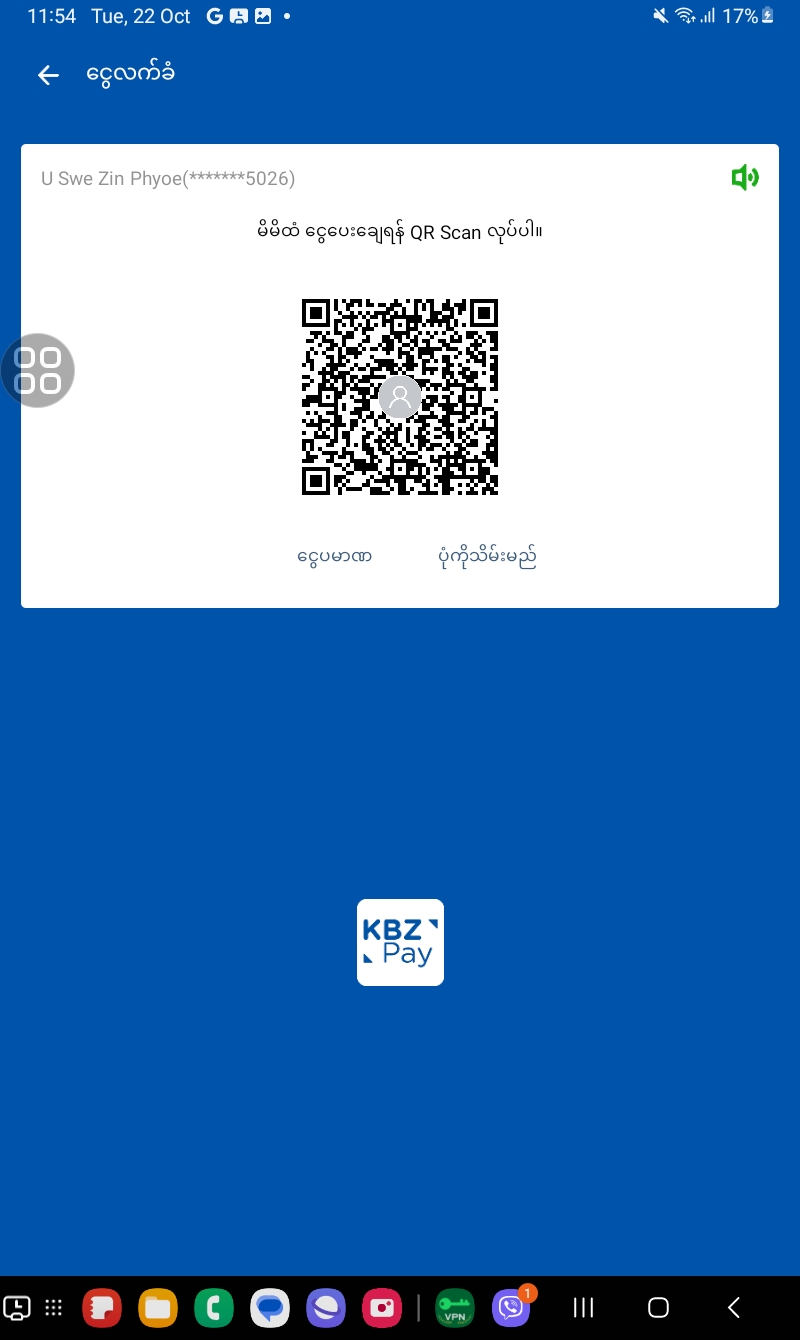Go to the home screen

click(658, 1307)
